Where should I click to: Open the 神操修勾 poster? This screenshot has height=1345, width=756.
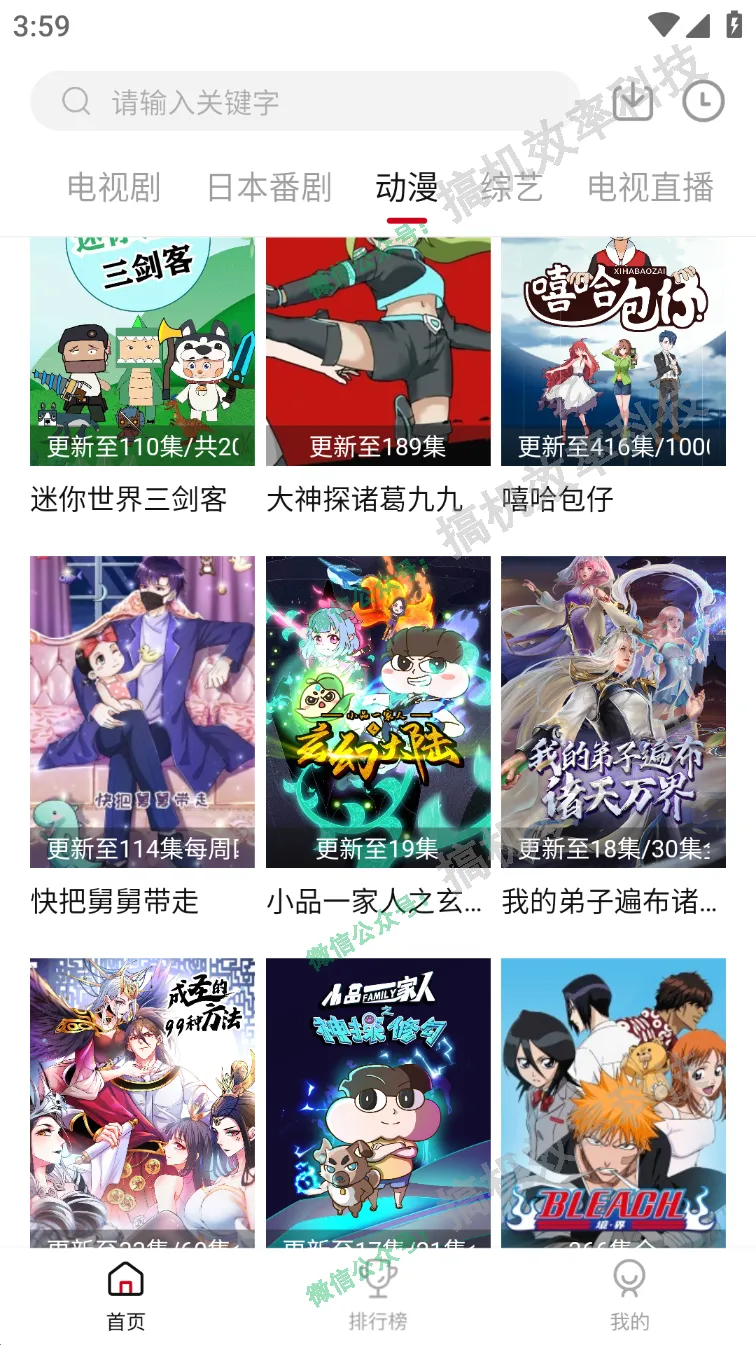click(378, 1102)
